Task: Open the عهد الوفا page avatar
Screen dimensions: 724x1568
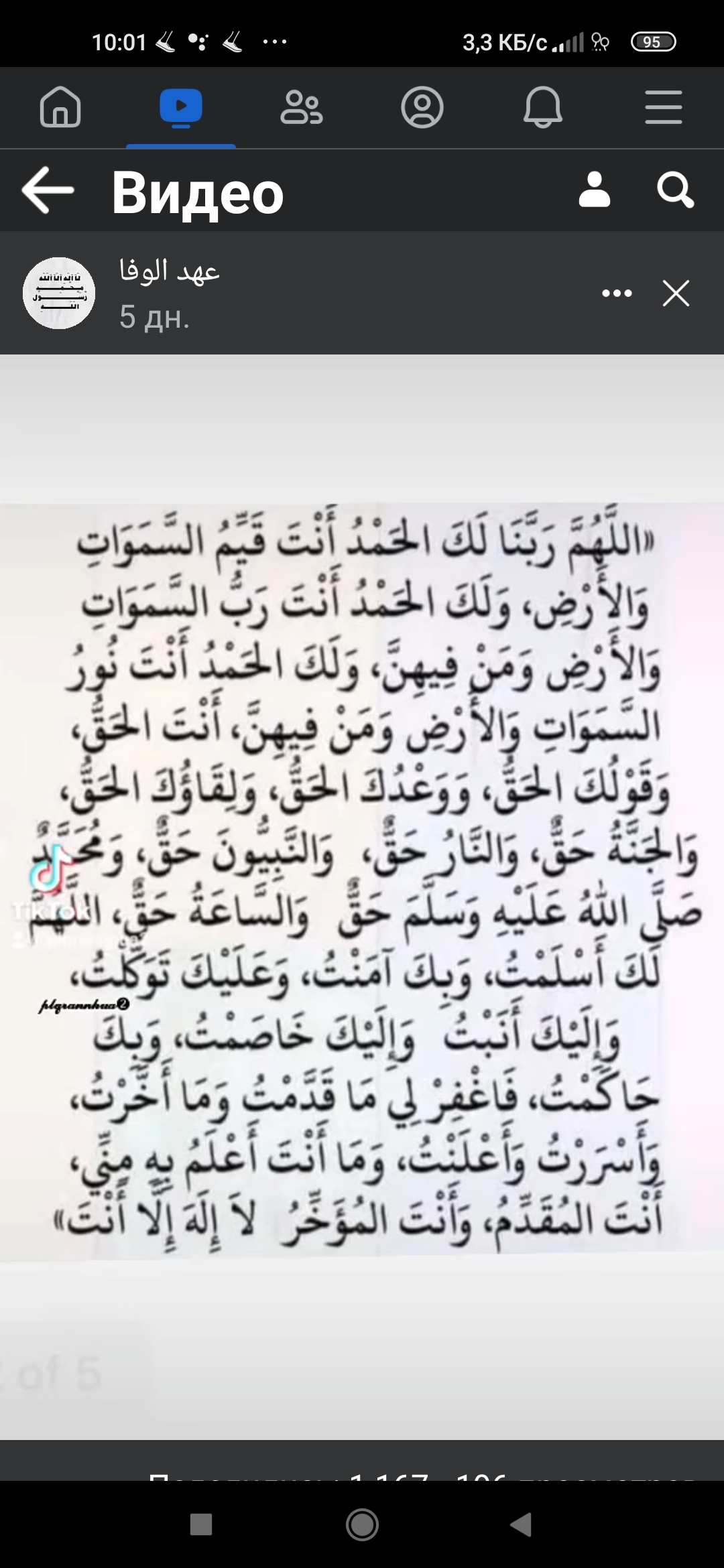Action: click(x=59, y=293)
